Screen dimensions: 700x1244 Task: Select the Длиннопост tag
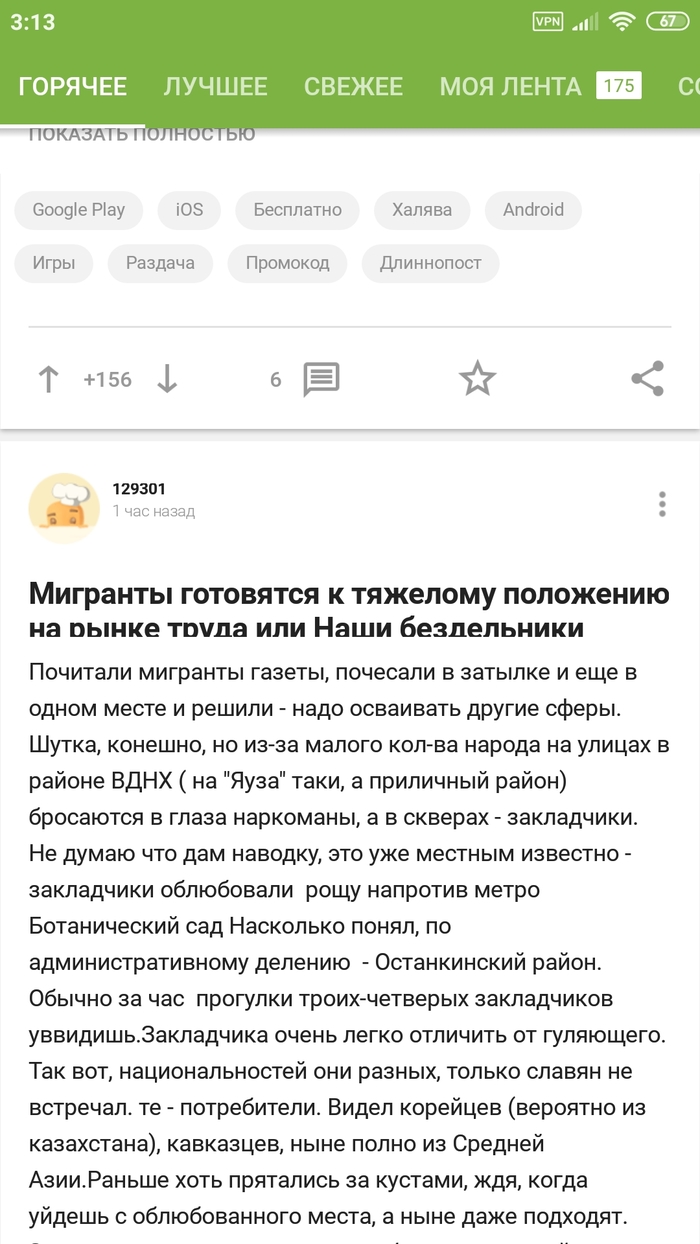pos(430,264)
